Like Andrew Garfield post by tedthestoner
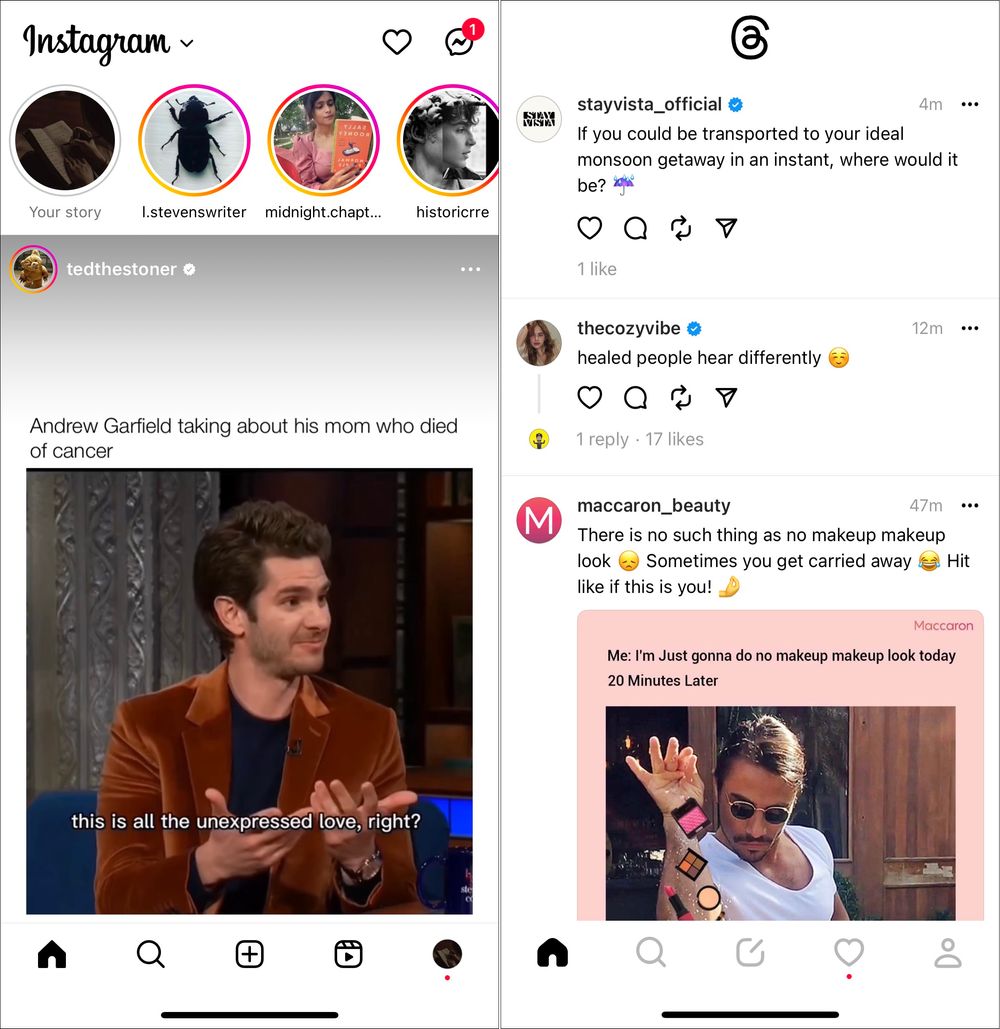Screen dimensions: 1000x1029 (250, 690)
